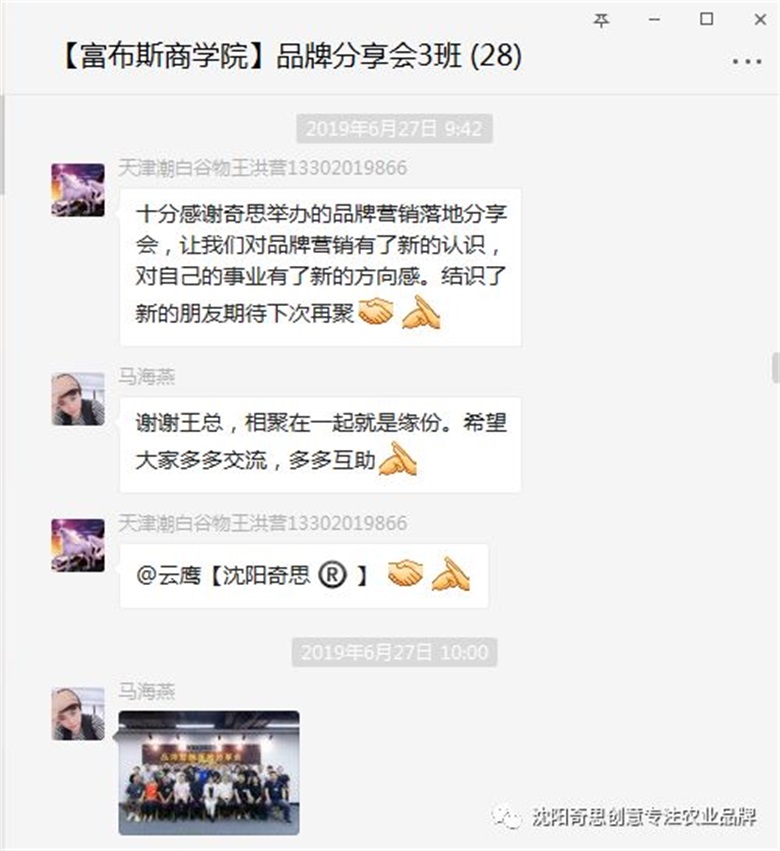Tap 王洪营's avatar beside the 十分感谢奇思 message
Screen dimensions: 780x851
pyautogui.click(x=78, y=190)
